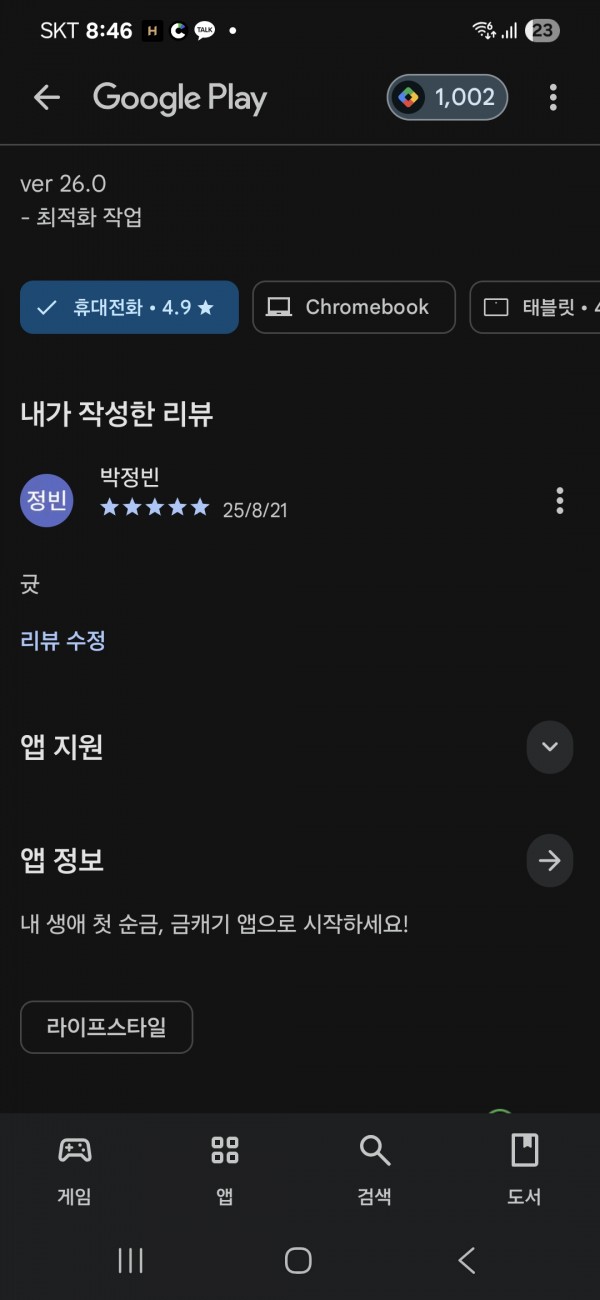The image size is (600, 1300).
Task: Go to the system home screen
Action: pos(298,1260)
